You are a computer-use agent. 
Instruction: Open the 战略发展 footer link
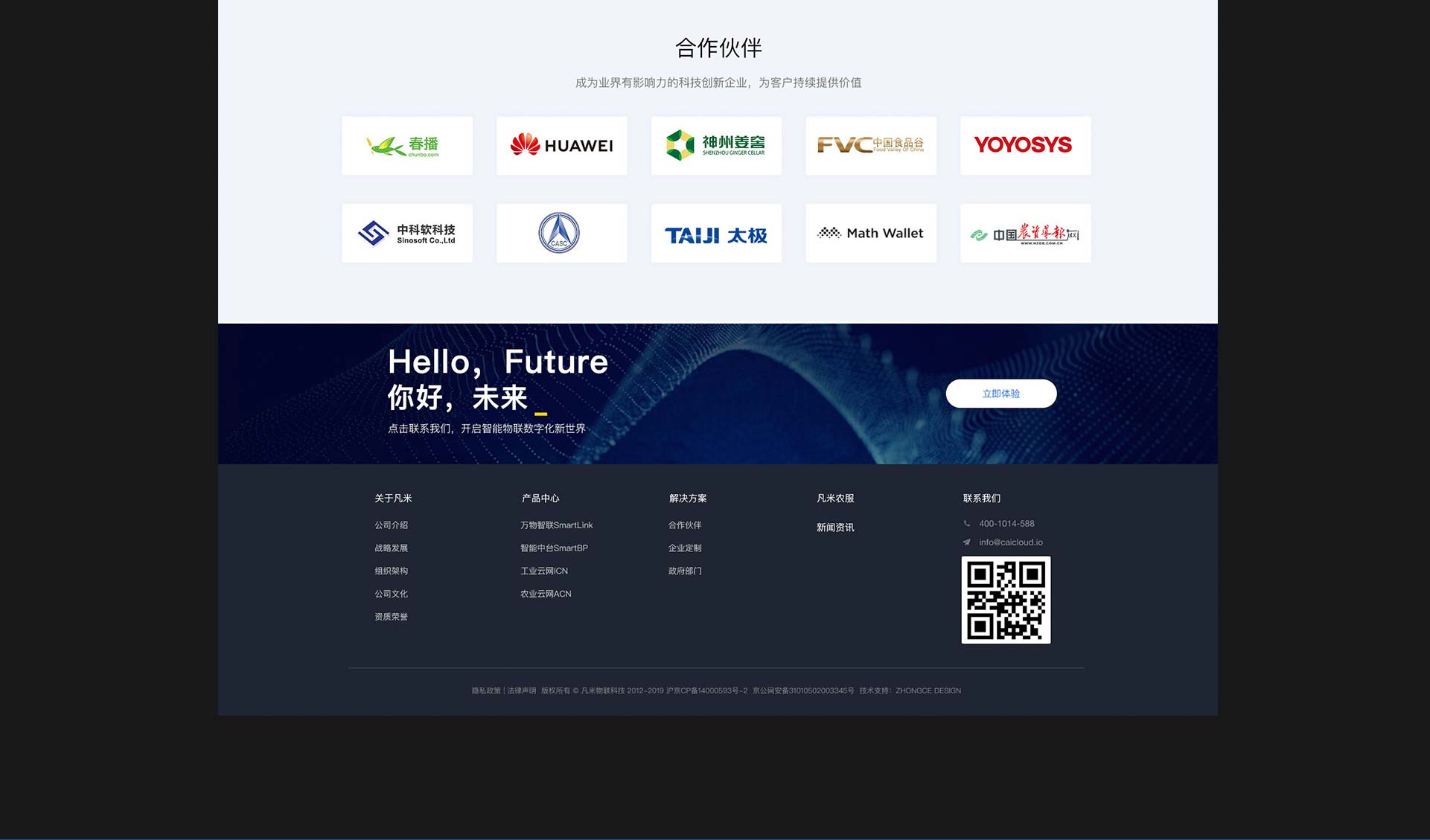391,548
